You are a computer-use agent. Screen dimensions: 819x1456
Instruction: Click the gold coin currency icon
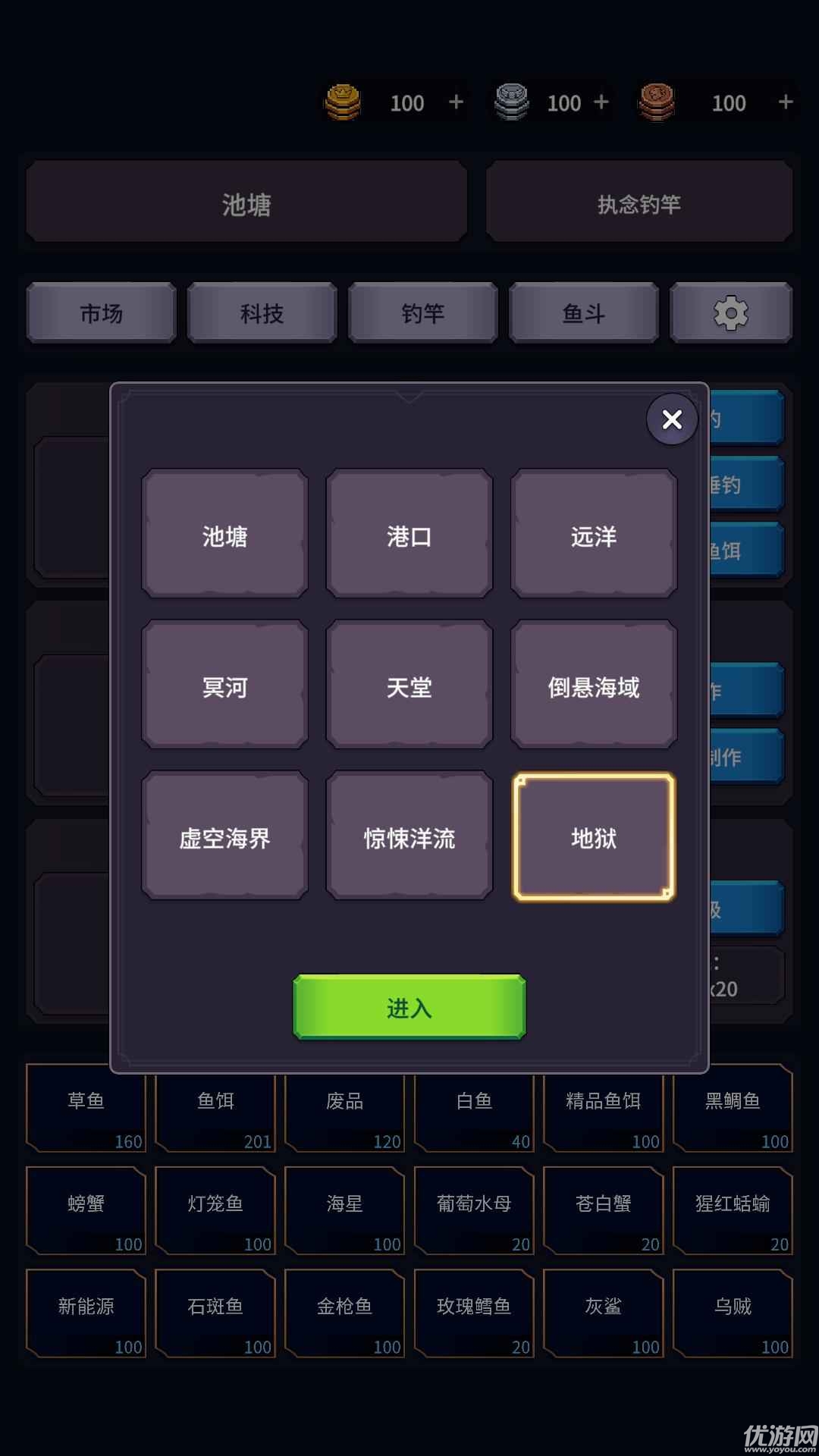coord(341,102)
